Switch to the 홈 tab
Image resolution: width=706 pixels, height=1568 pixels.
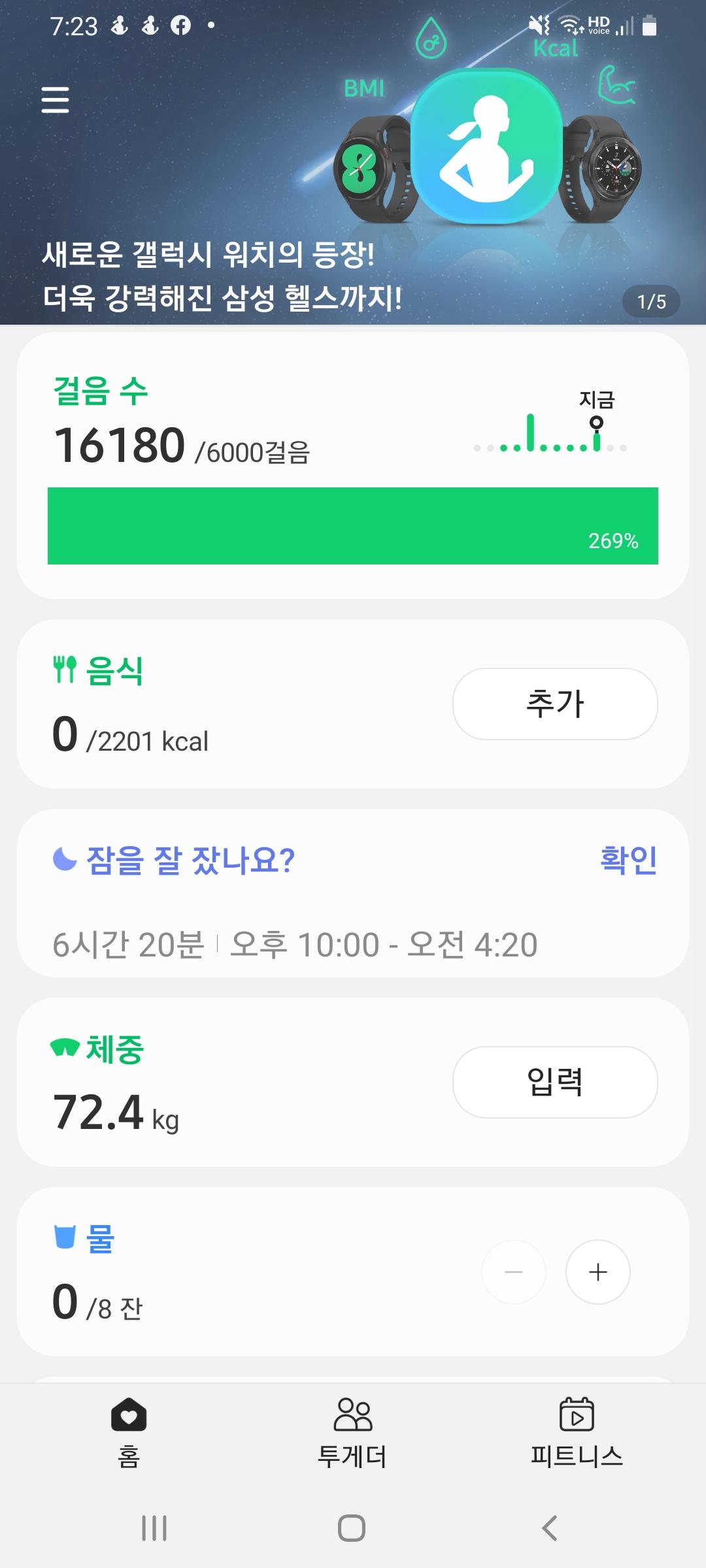point(129,1431)
